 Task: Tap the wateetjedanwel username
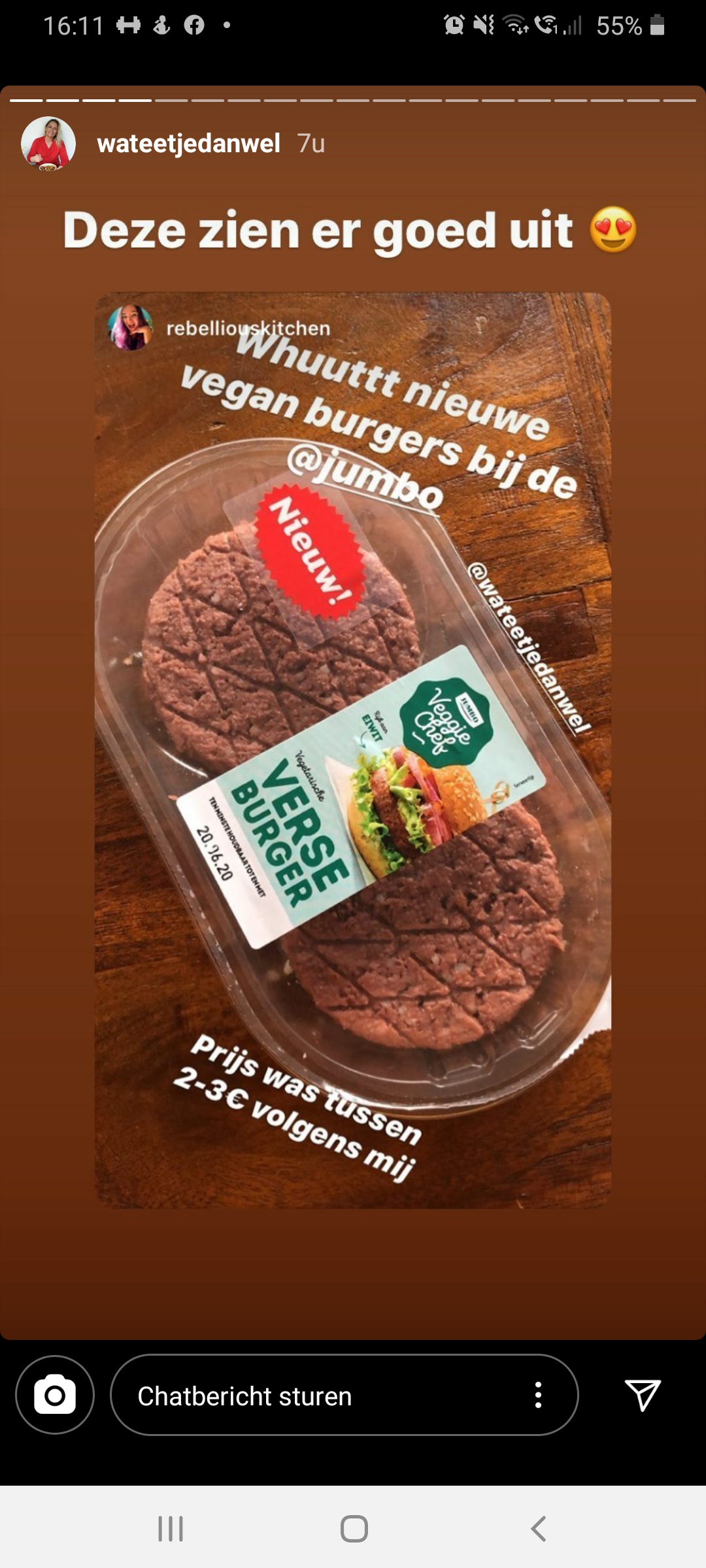pyautogui.click(x=188, y=144)
